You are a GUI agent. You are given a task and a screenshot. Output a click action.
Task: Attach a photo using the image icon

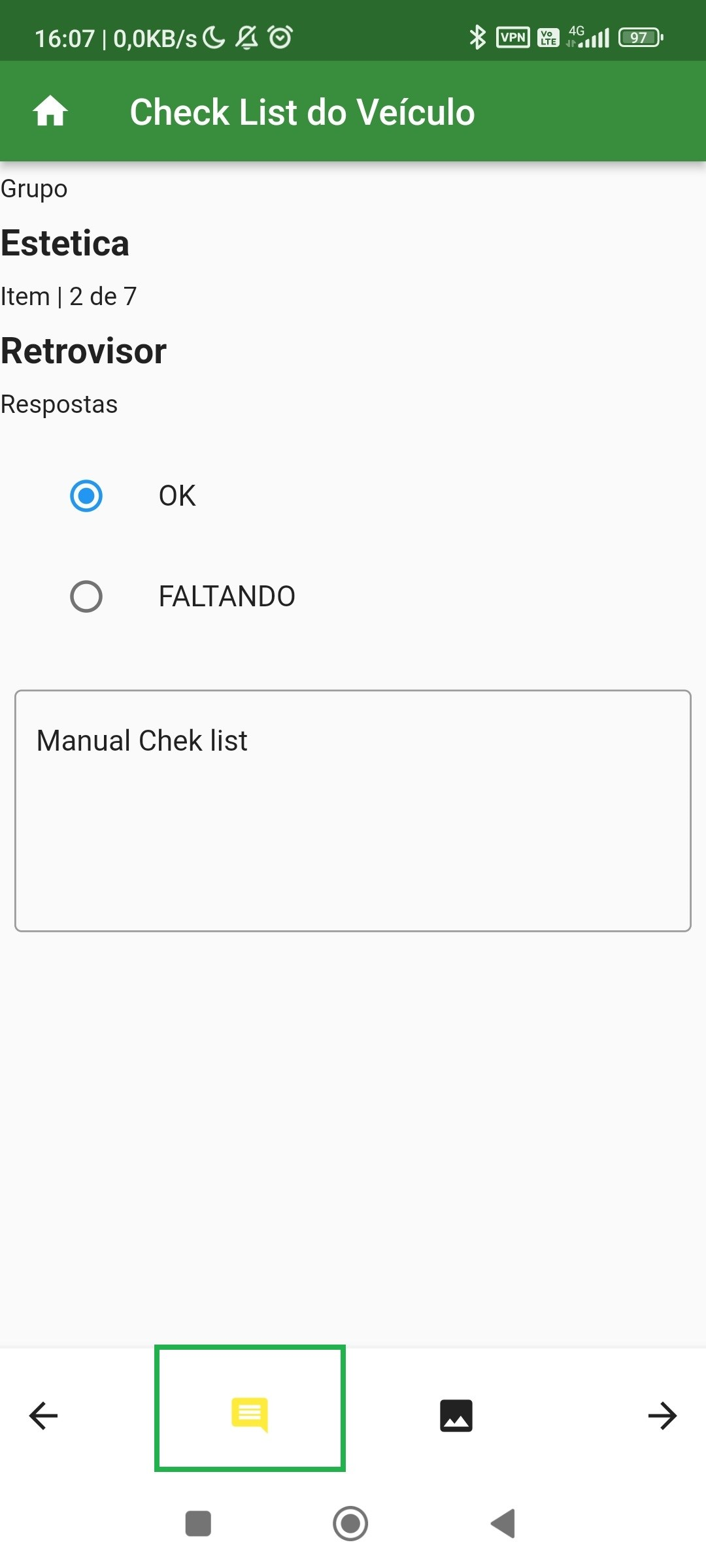pos(456,1416)
